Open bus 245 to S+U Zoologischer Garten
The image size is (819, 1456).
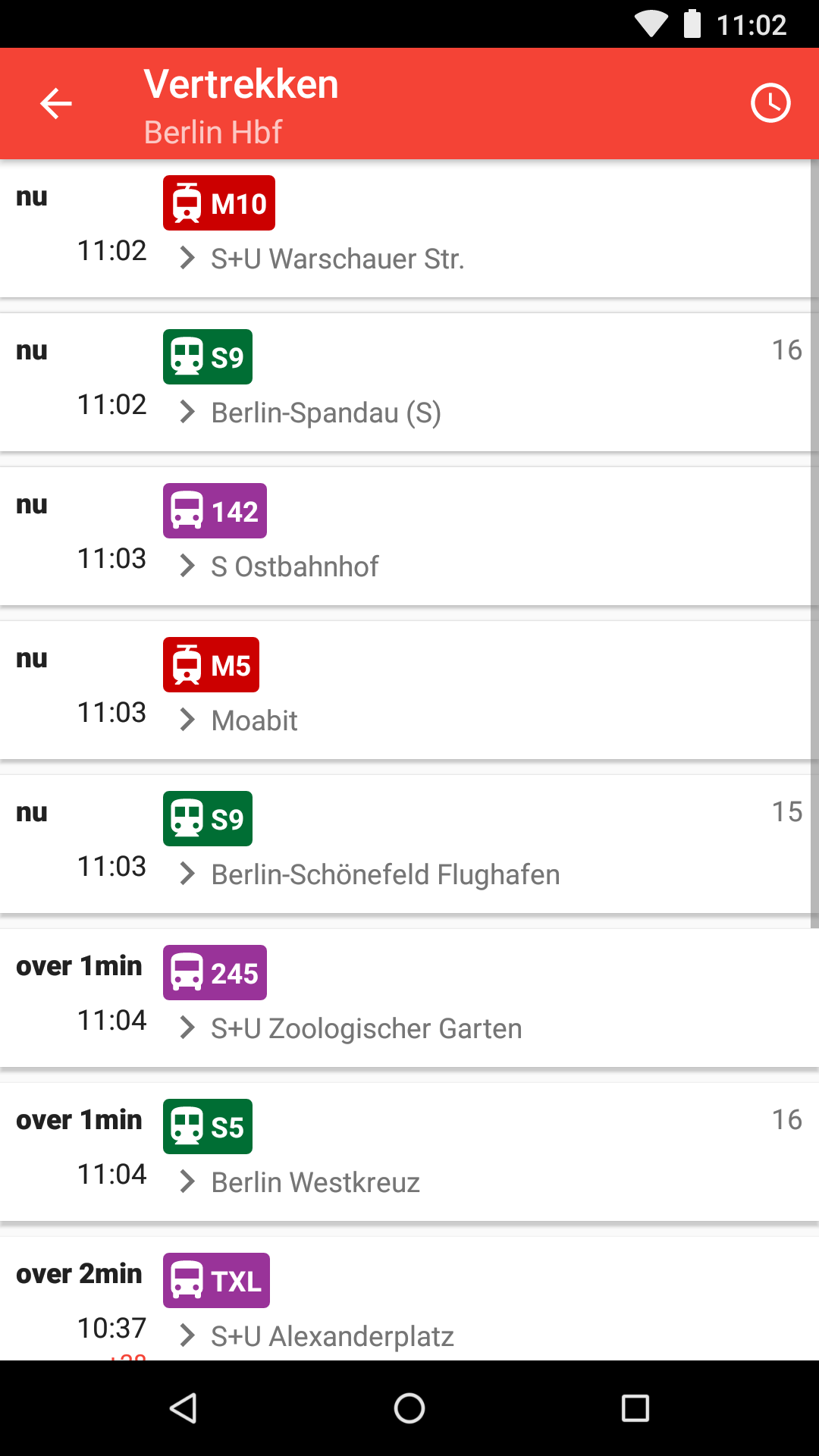(409, 998)
